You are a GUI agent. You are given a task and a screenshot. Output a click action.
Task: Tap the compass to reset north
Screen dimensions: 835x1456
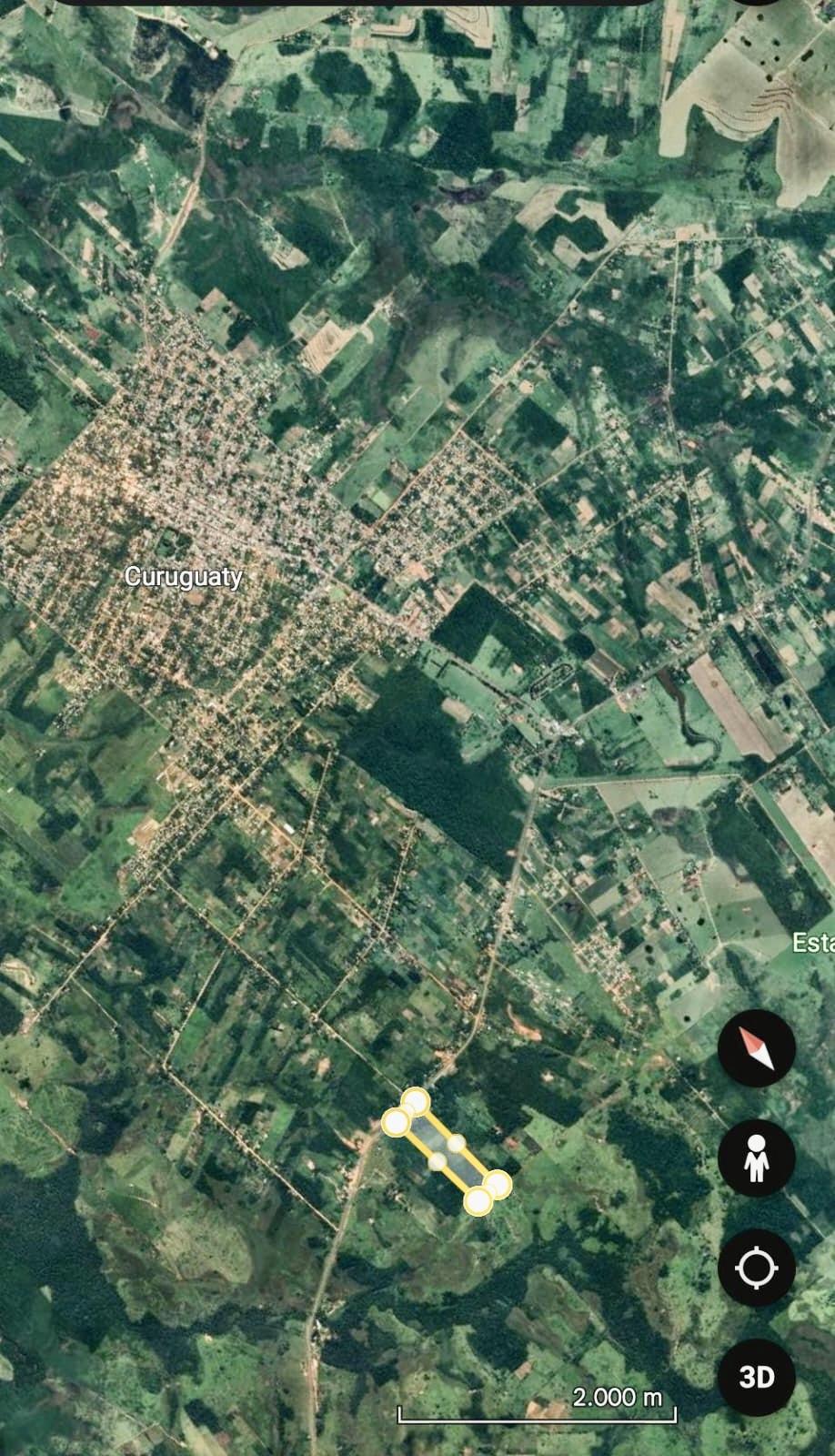tap(756, 1048)
